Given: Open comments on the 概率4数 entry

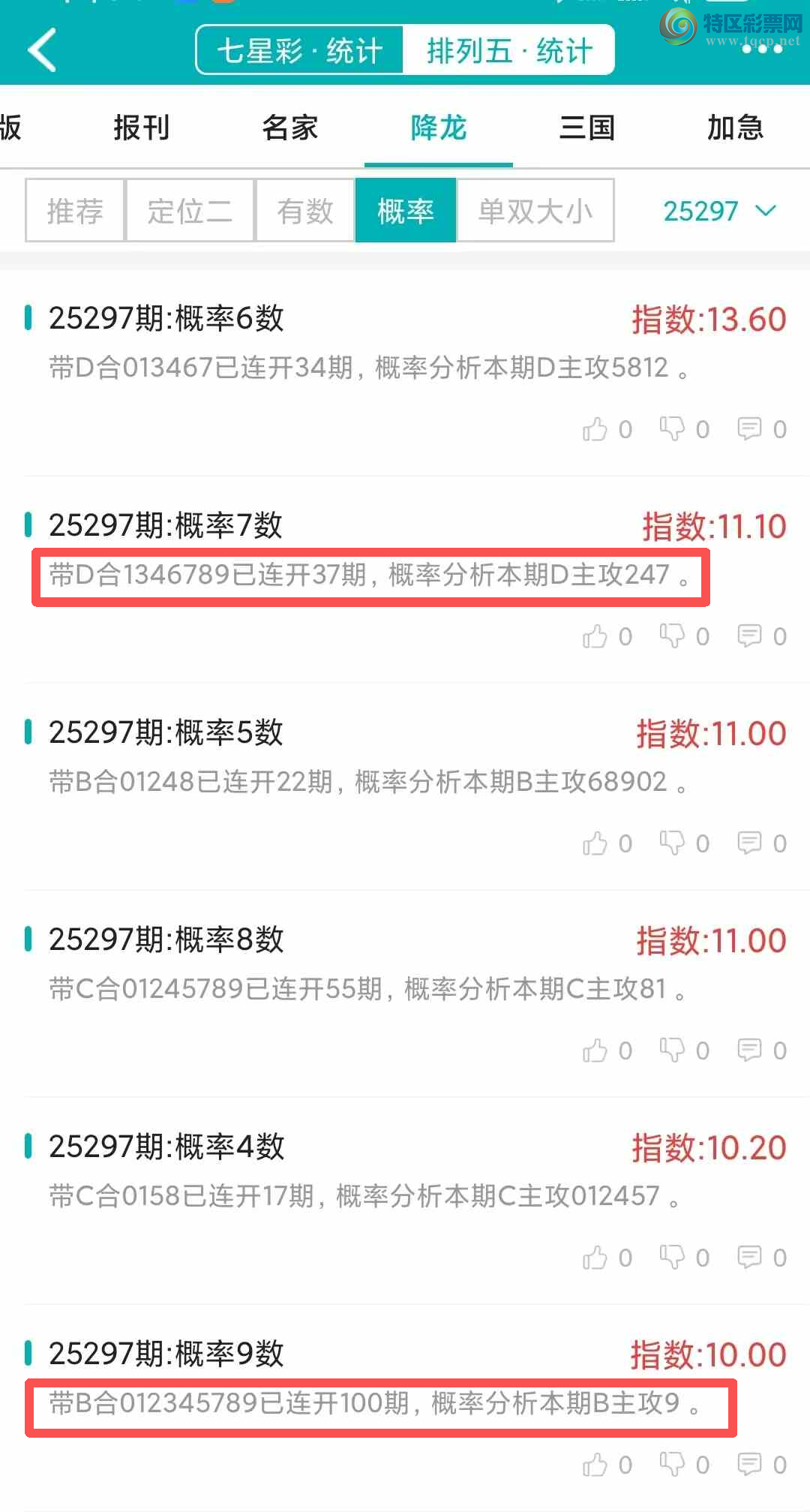Looking at the screenshot, I should coord(749,1258).
